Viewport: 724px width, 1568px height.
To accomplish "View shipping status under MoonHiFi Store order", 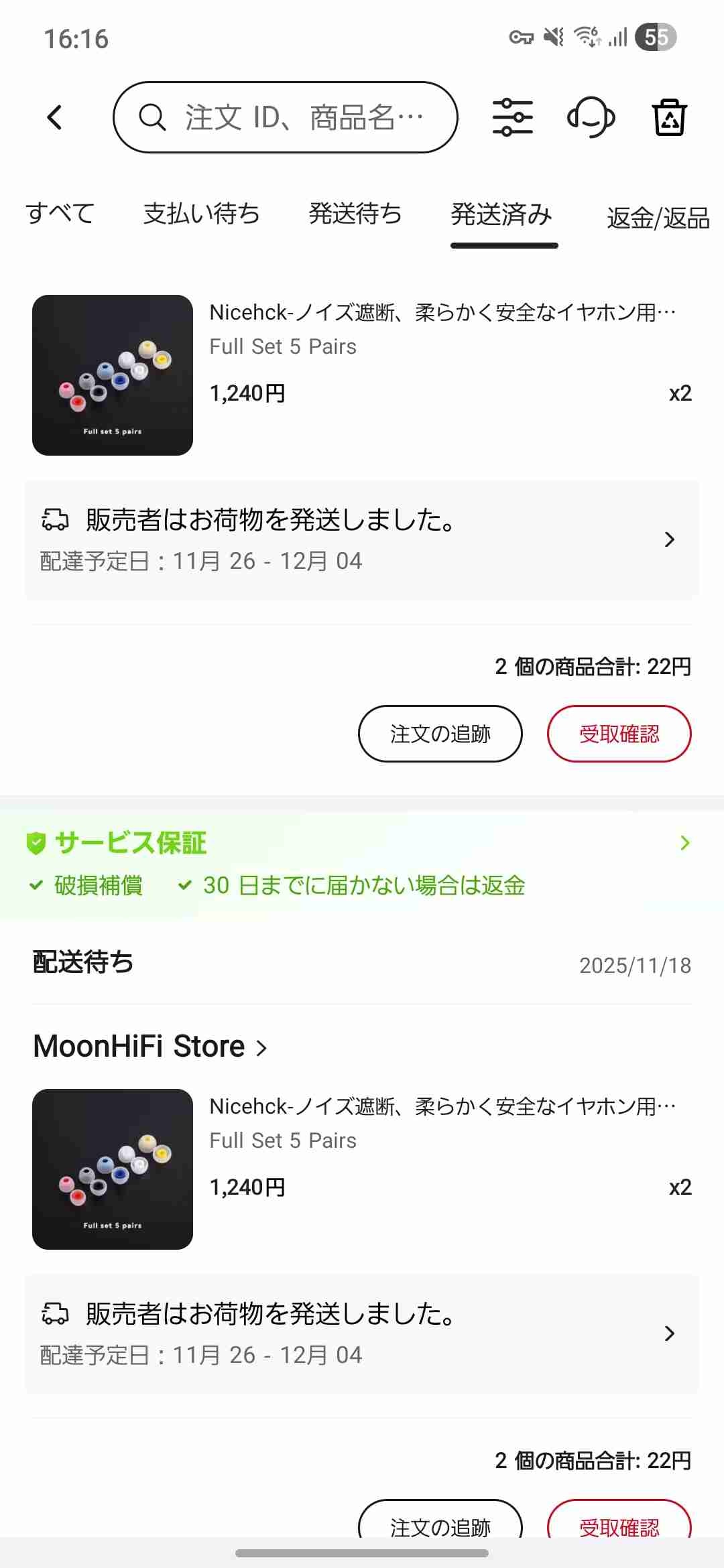I will (362, 1333).
